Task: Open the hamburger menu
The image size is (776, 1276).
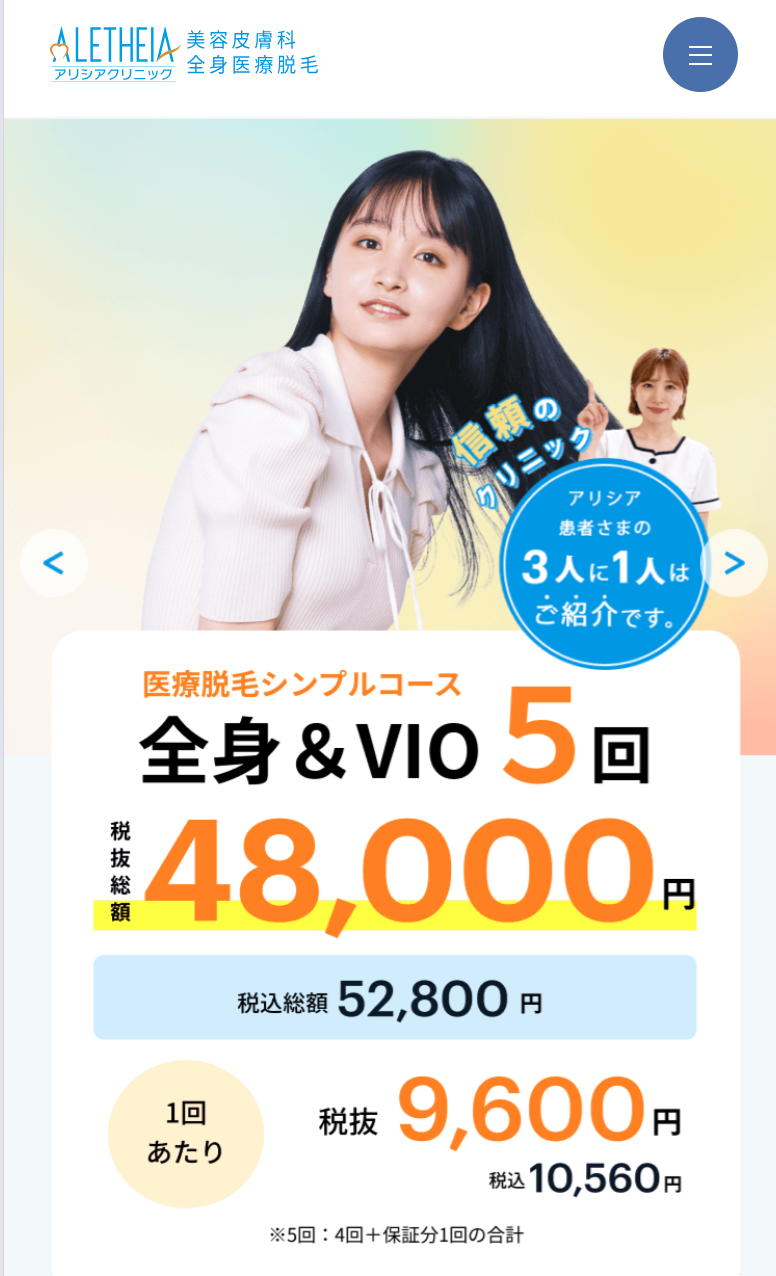Action: point(700,55)
